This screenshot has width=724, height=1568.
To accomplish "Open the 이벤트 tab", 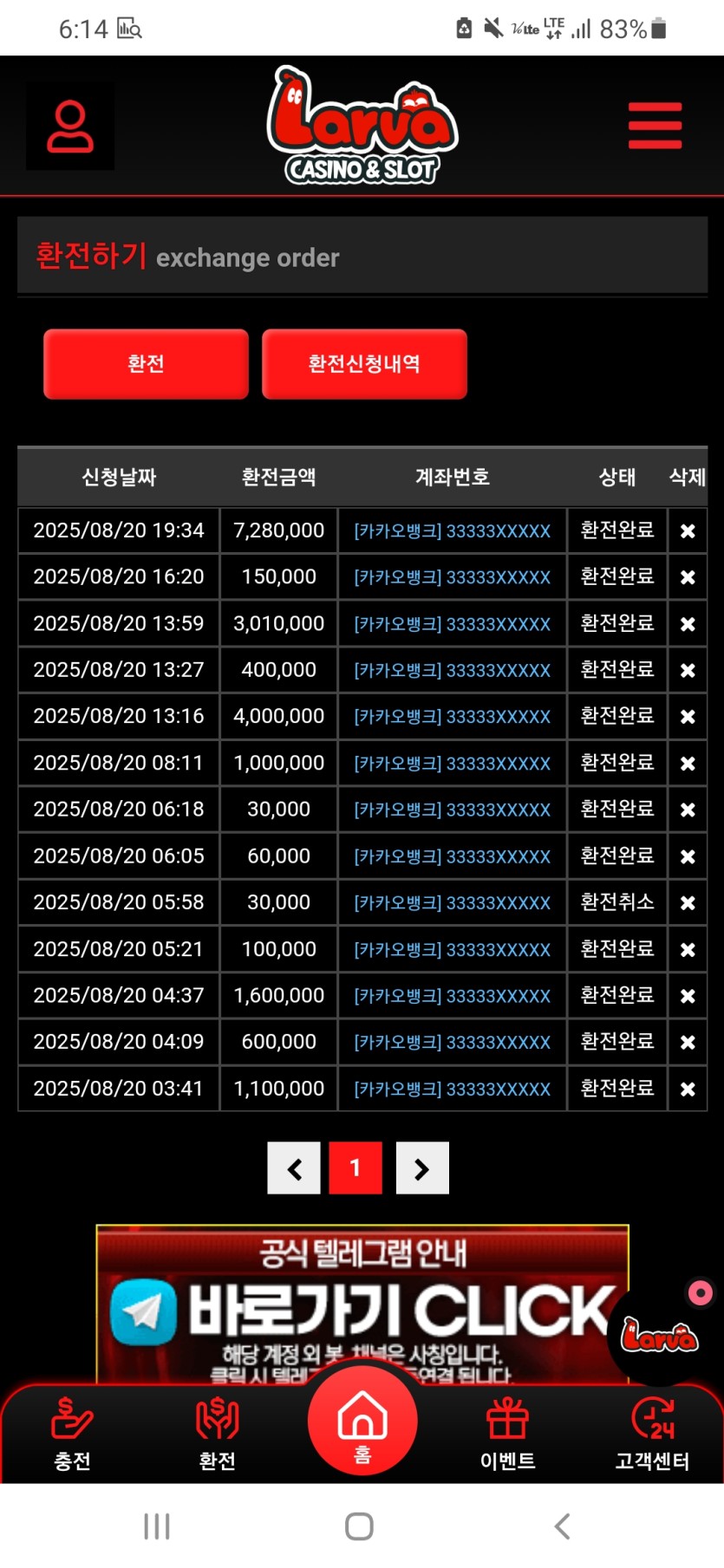I will pos(507,1435).
